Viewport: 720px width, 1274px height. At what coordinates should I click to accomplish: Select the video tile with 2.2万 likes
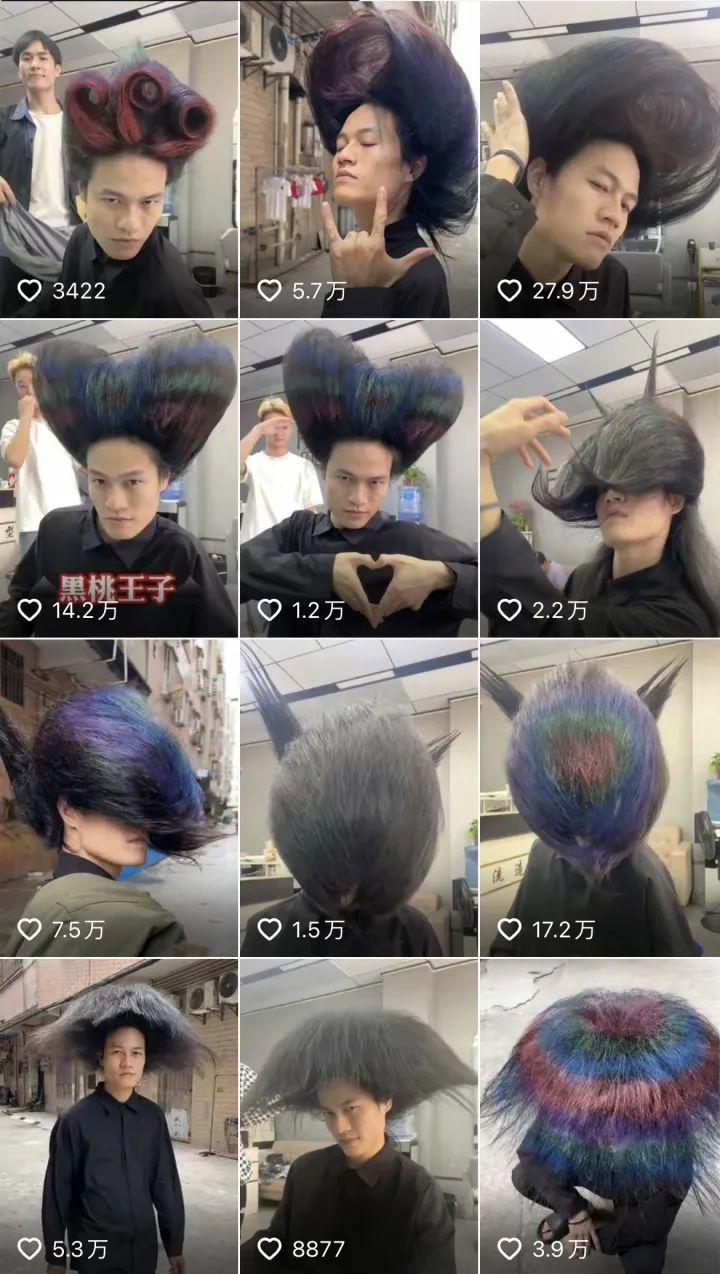pos(600,478)
